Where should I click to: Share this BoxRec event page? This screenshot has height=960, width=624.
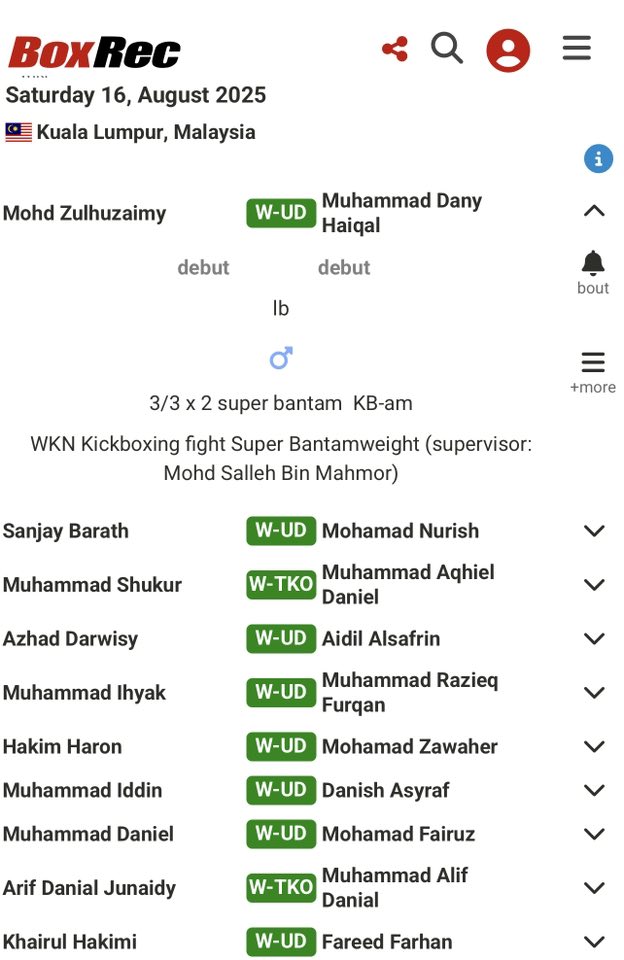[x=395, y=49]
